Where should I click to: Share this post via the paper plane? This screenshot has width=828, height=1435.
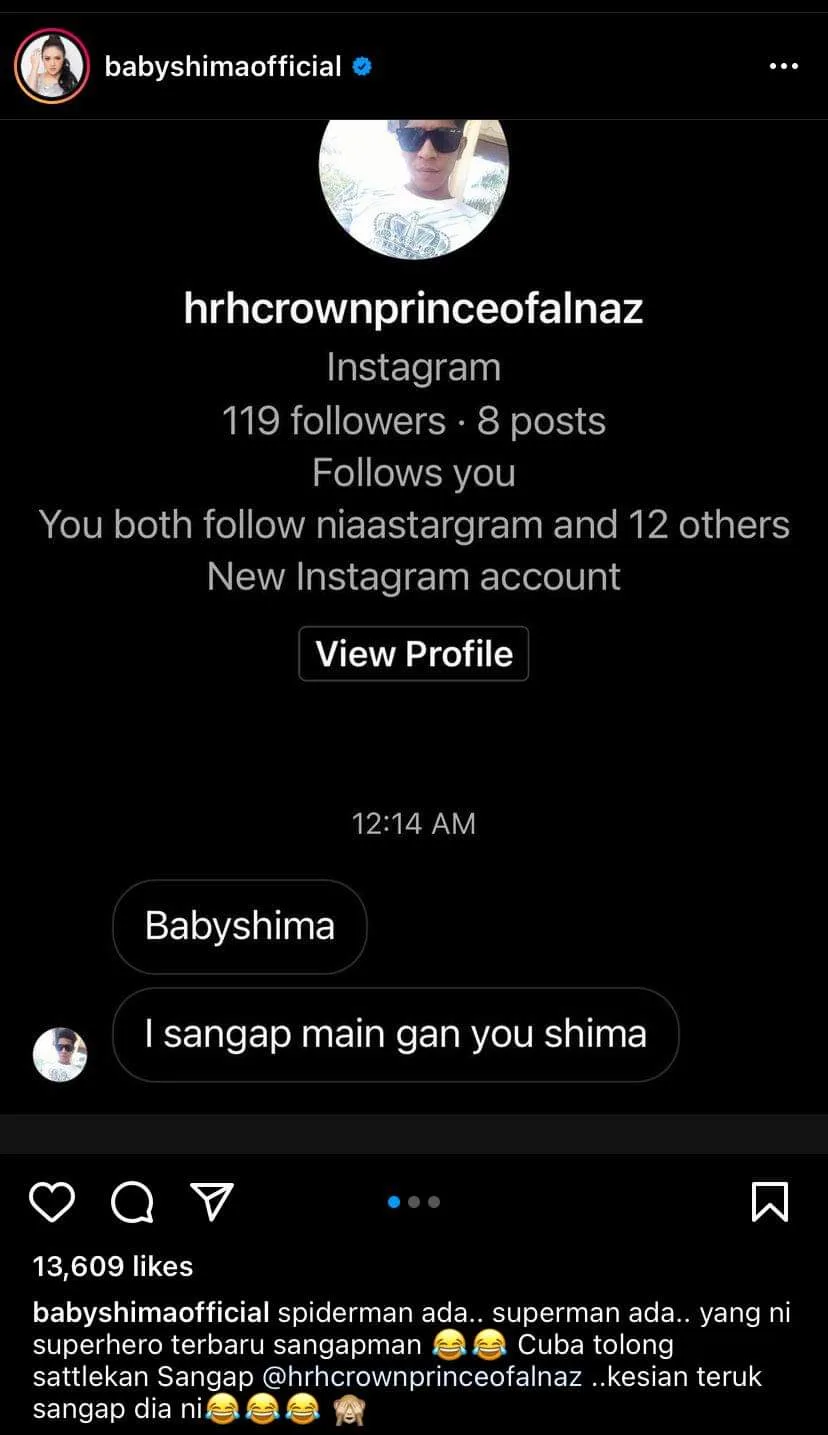click(212, 1202)
